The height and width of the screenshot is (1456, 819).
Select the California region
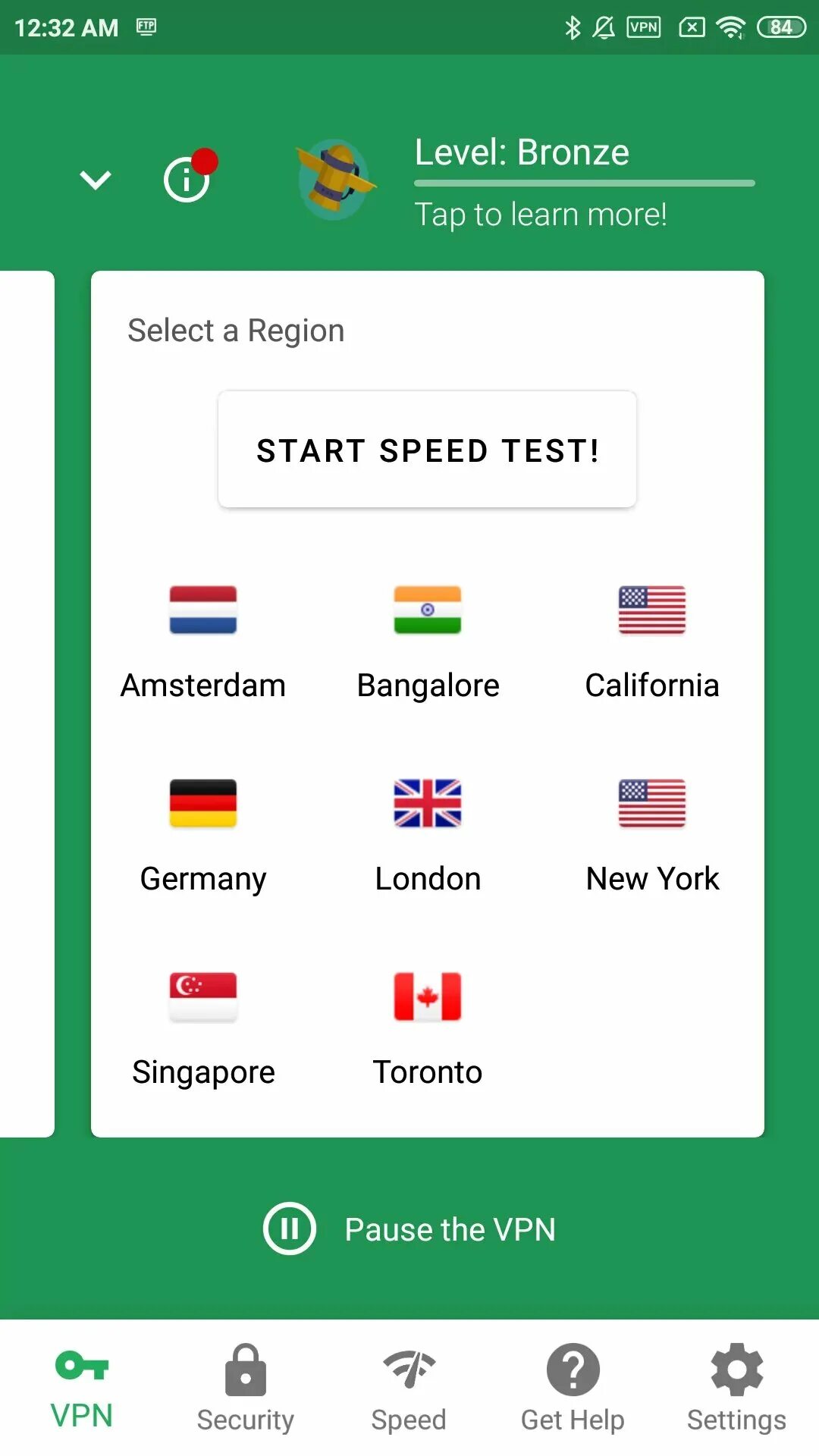652,643
